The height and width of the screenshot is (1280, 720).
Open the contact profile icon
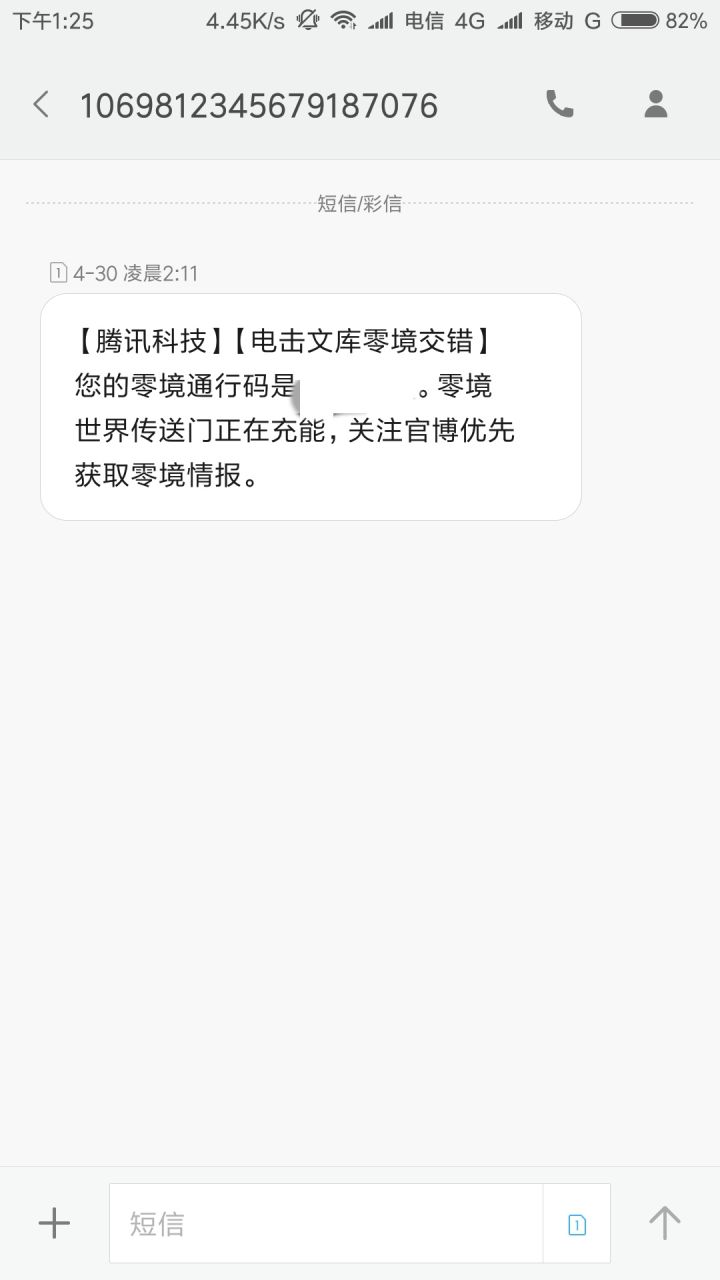(x=656, y=104)
